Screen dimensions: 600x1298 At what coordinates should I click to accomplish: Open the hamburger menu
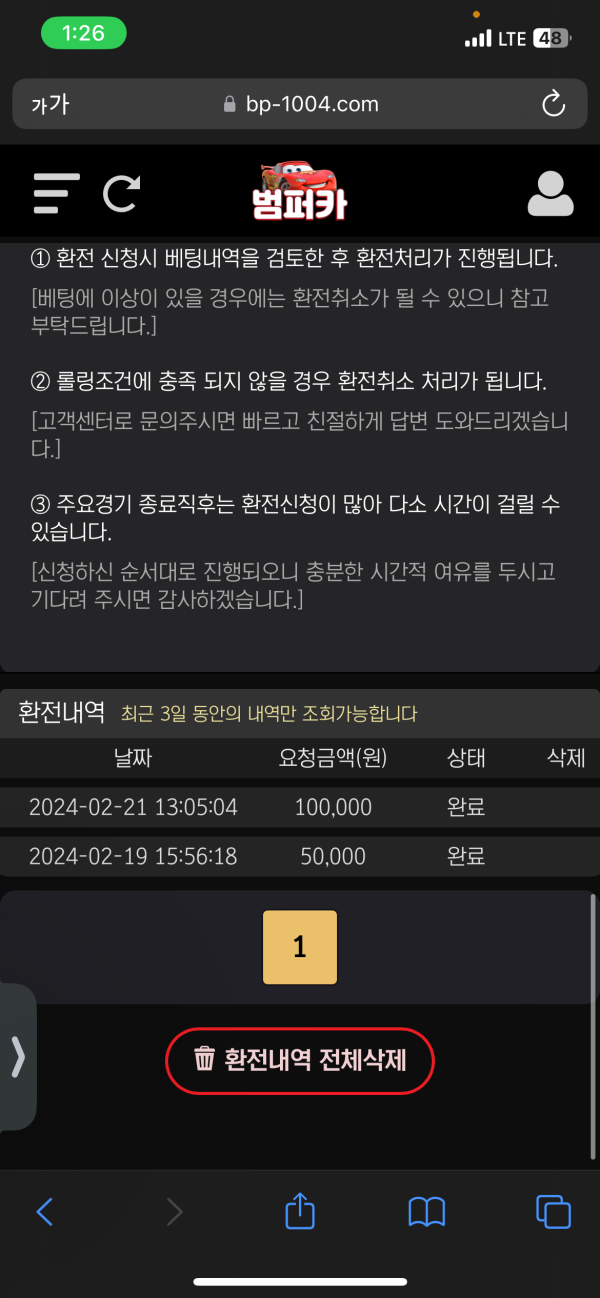(56, 192)
